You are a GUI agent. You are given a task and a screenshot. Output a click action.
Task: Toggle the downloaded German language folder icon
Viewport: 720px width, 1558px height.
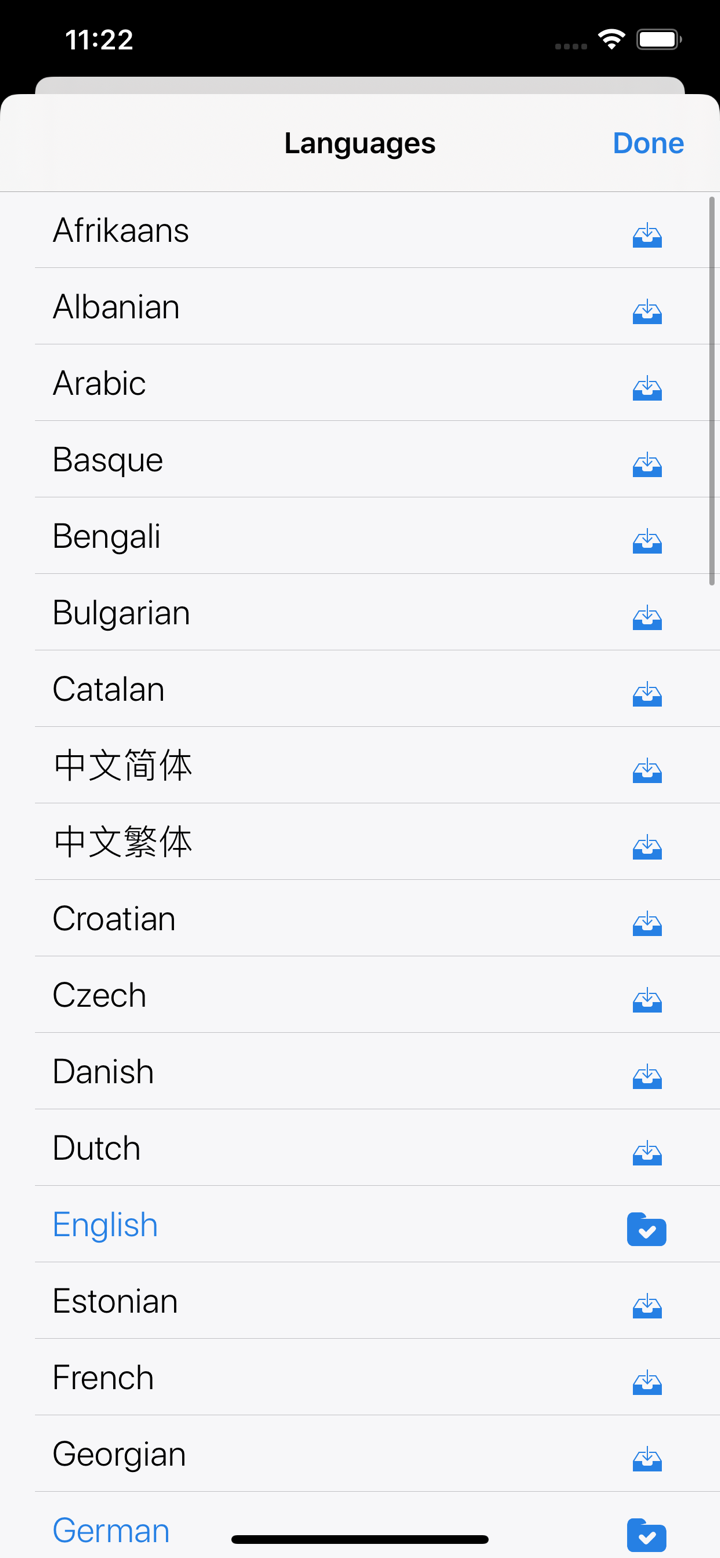[x=647, y=1535]
